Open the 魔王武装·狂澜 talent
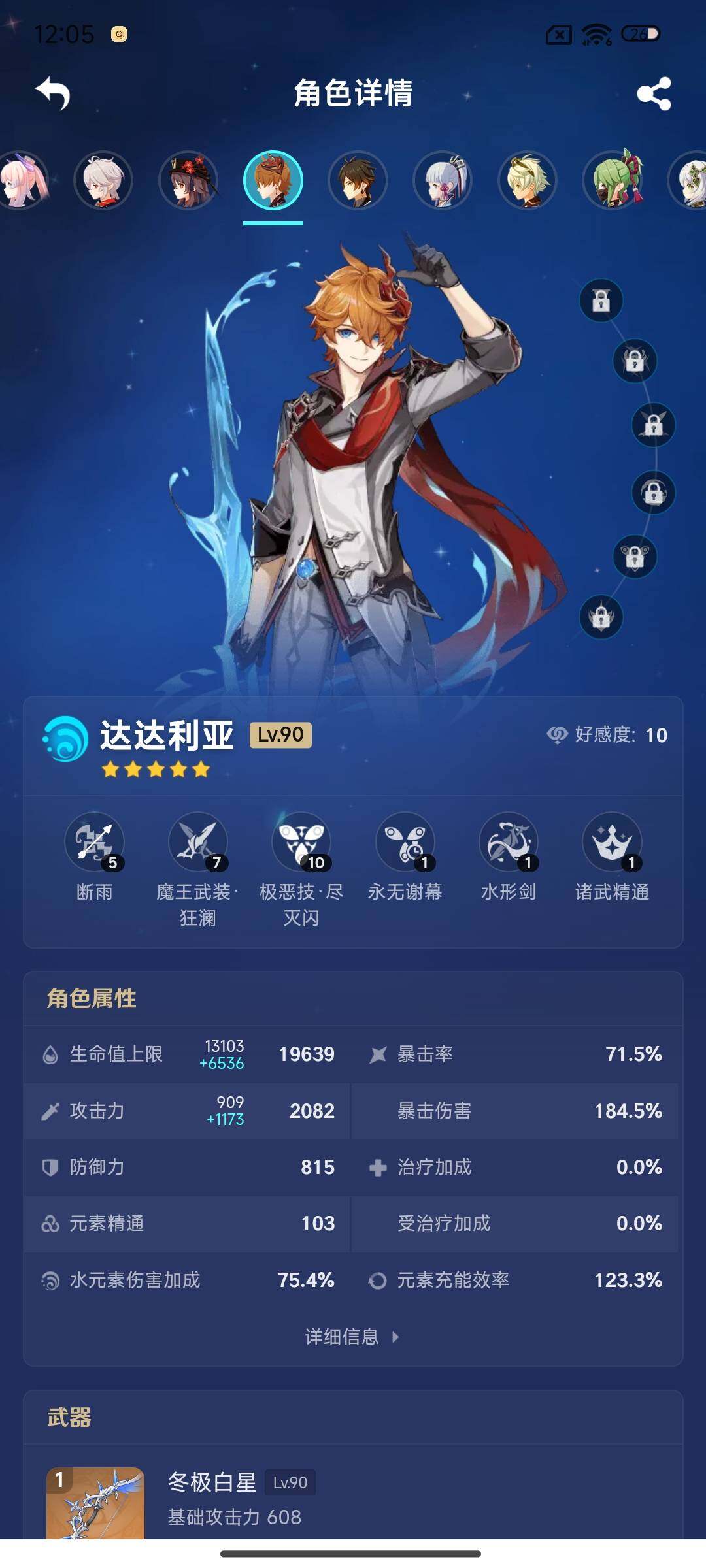Image resolution: width=706 pixels, height=1568 pixels. coord(197,842)
